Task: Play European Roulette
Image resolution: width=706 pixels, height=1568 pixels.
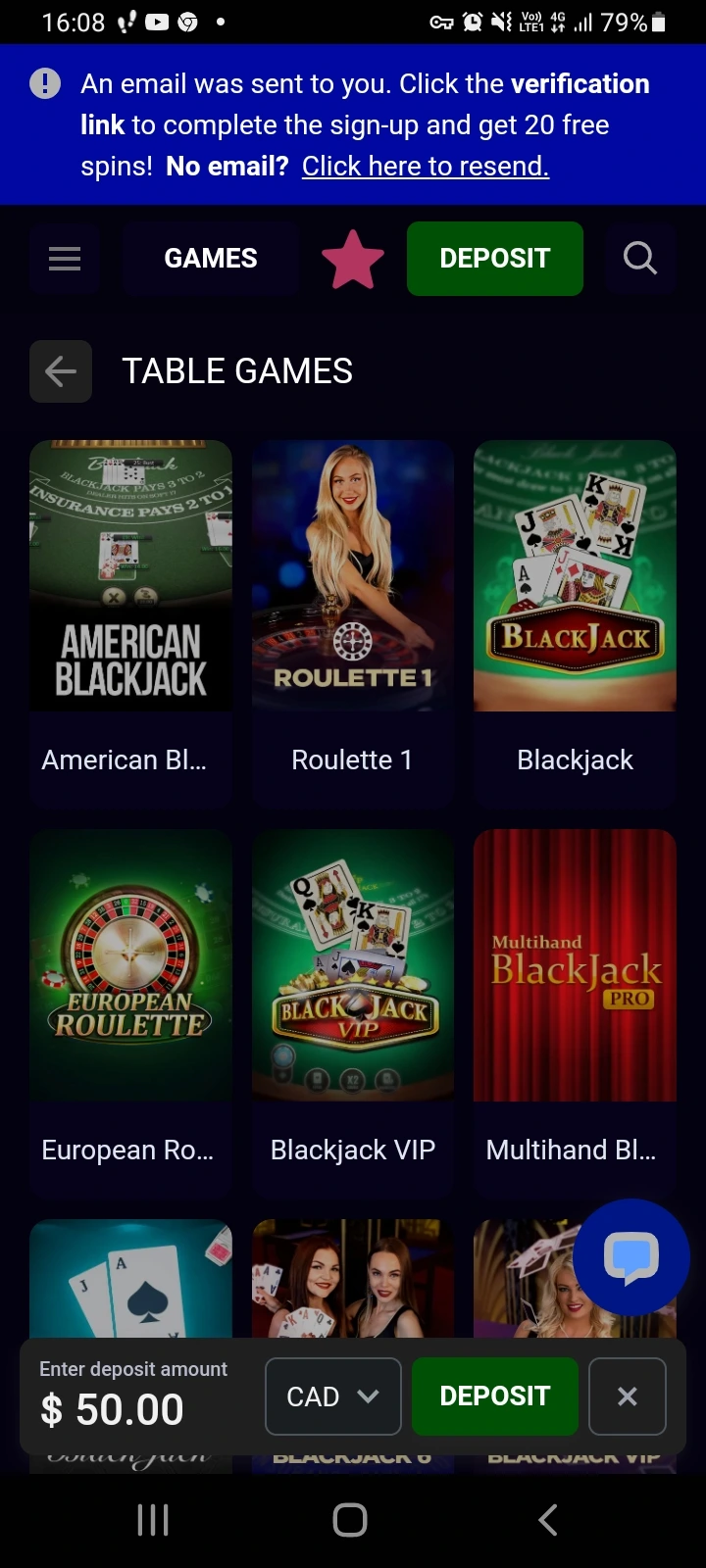Action: point(130,1012)
